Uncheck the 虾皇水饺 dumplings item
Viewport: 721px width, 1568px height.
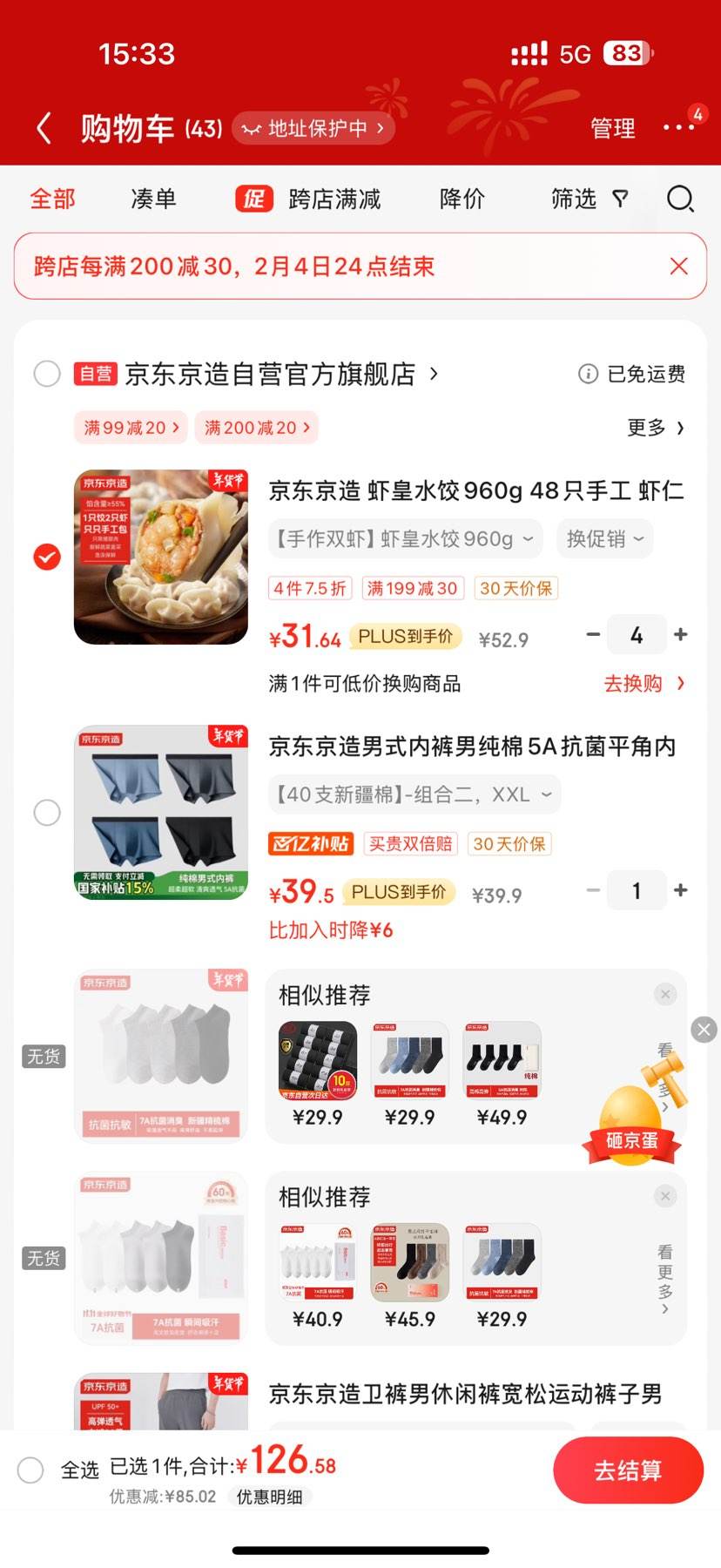(46, 557)
